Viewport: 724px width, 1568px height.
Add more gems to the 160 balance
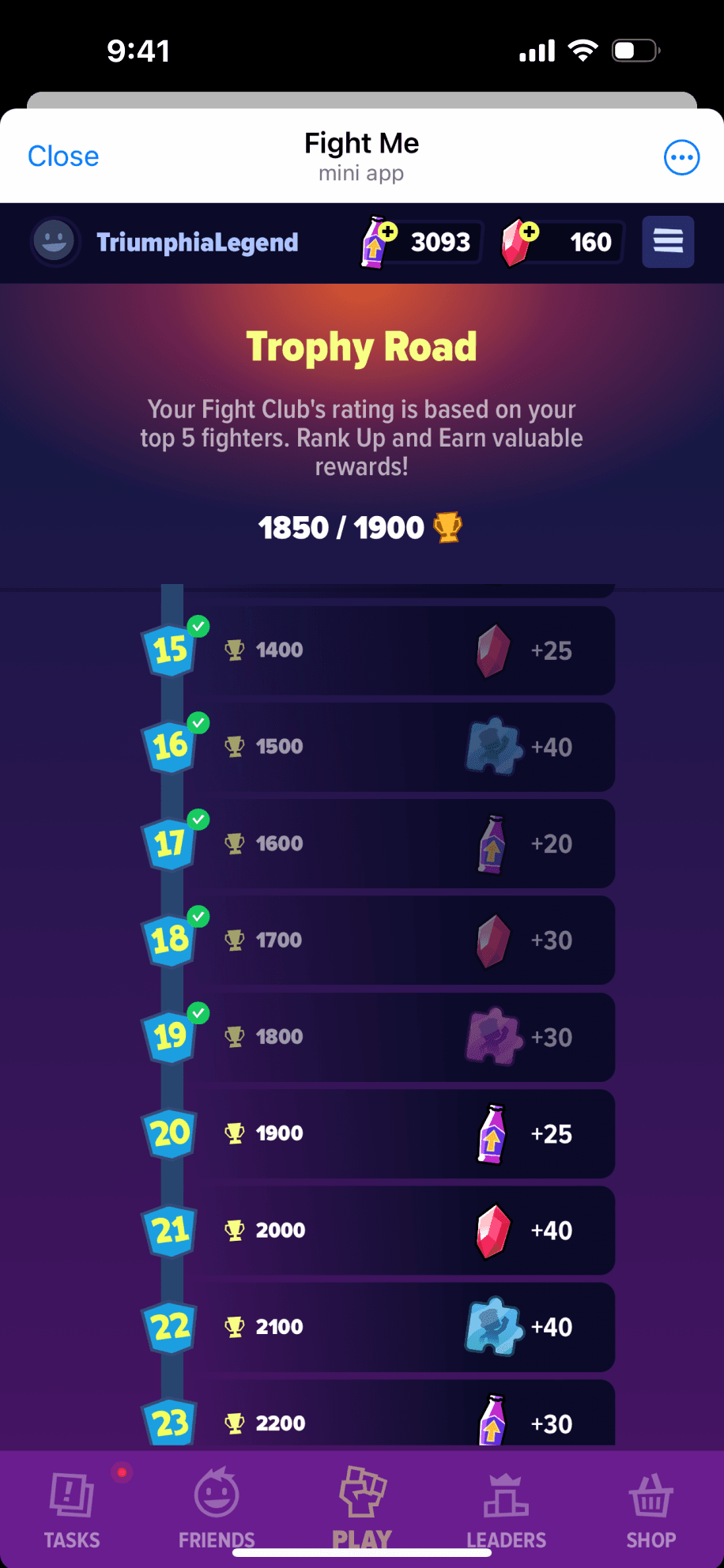tap(529, 232)
